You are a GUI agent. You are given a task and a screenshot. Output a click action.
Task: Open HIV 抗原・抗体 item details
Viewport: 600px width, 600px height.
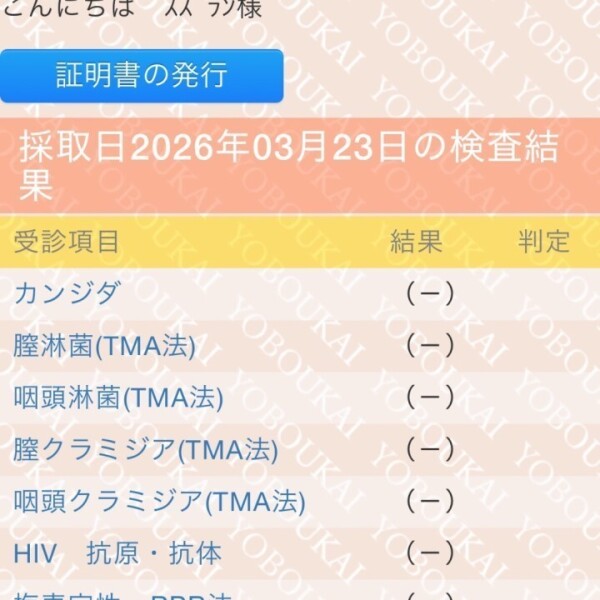[117, 553]
